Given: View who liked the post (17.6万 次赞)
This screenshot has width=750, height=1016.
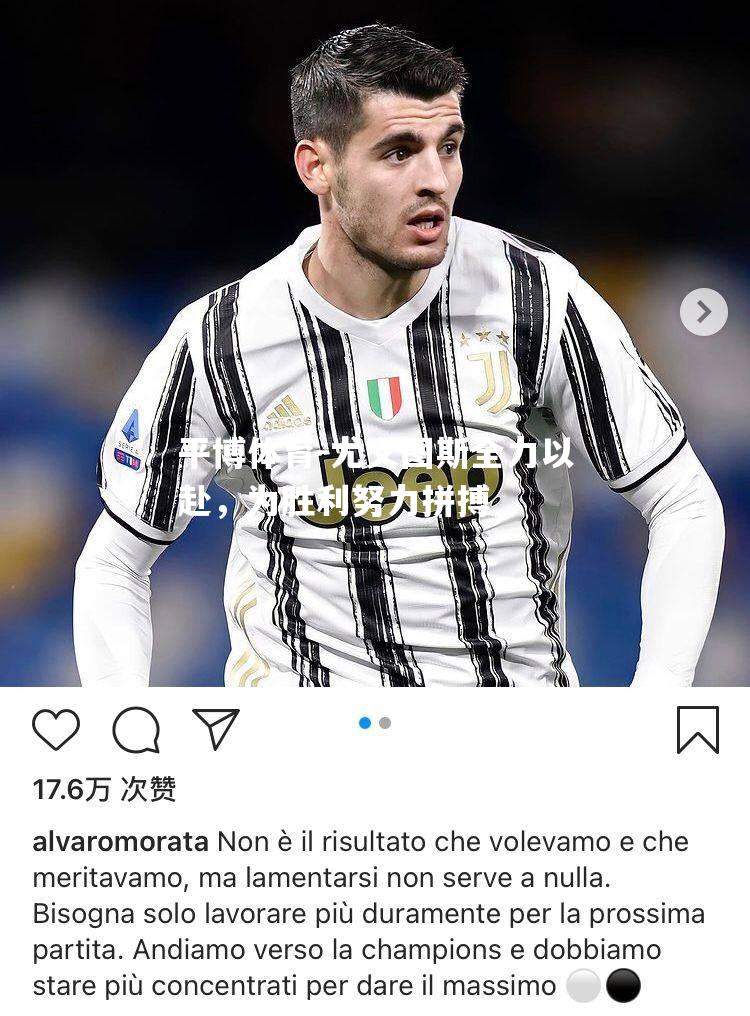Looking at the screenshot, I should (104, 790).
